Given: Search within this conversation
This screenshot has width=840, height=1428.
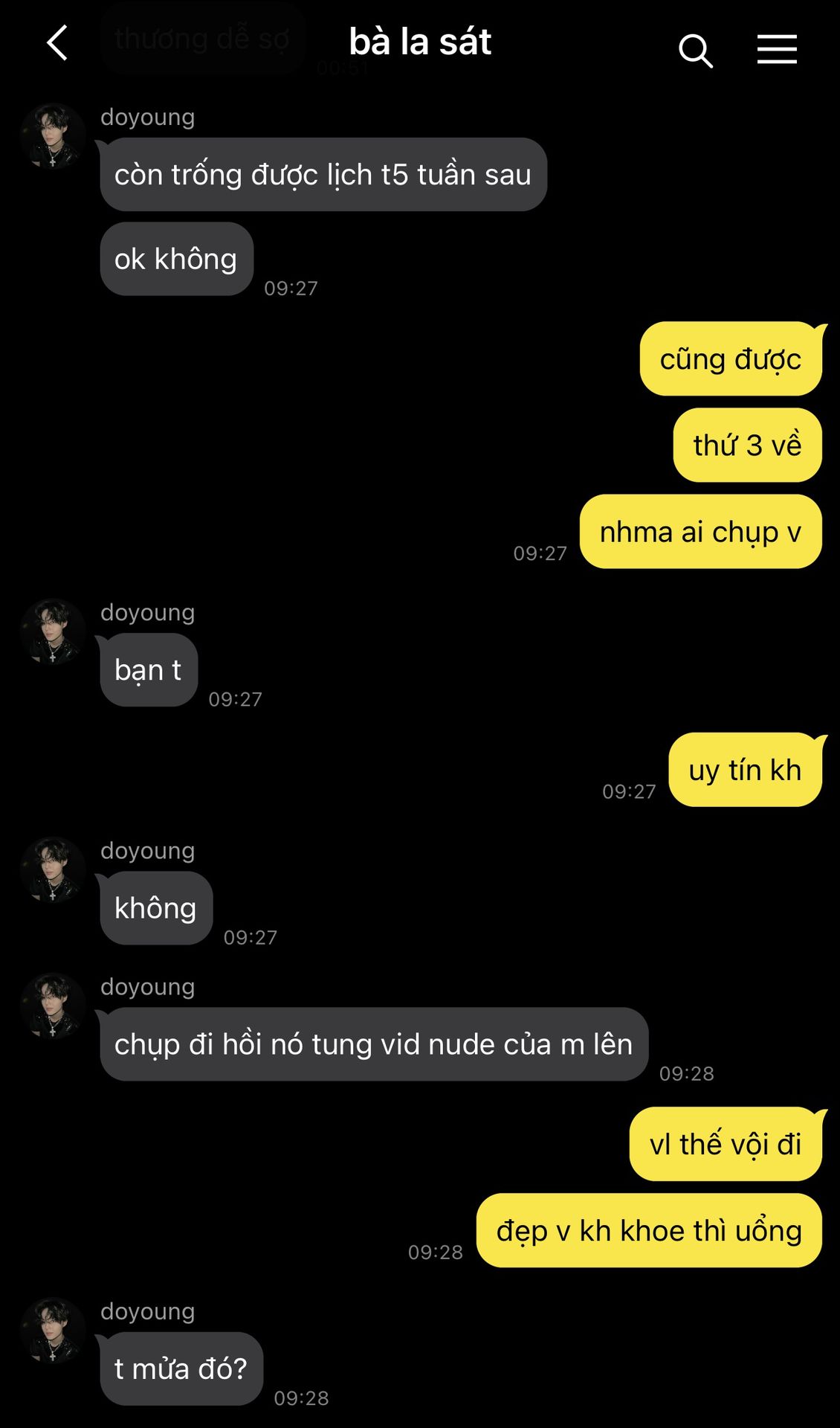Looking at the screenshot, I should coord(696,51).
